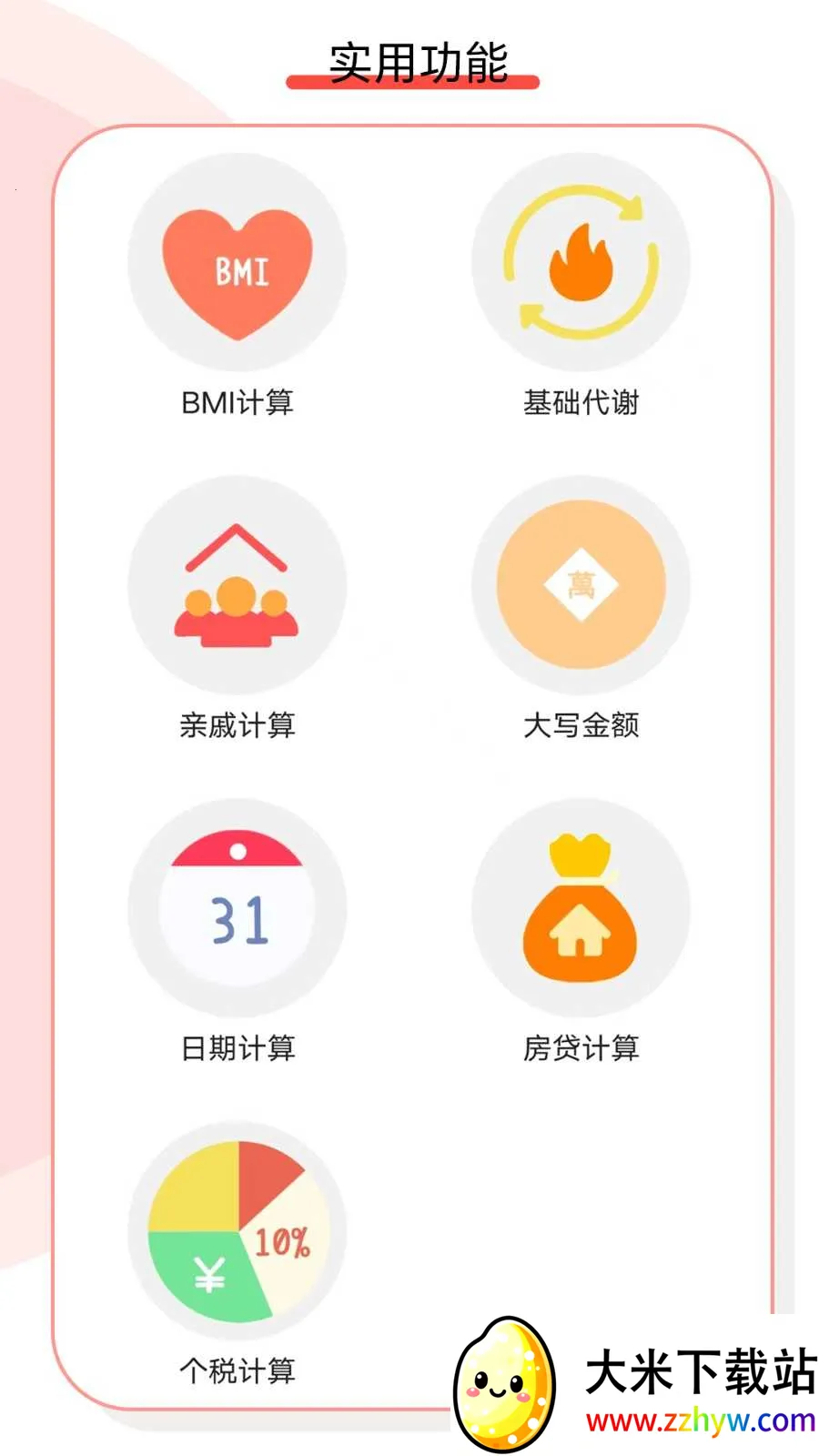The width and height of the screenshot is (819, 1456).
Task: Click the 大写金额 text label
Action: click(x=582, y=725)
